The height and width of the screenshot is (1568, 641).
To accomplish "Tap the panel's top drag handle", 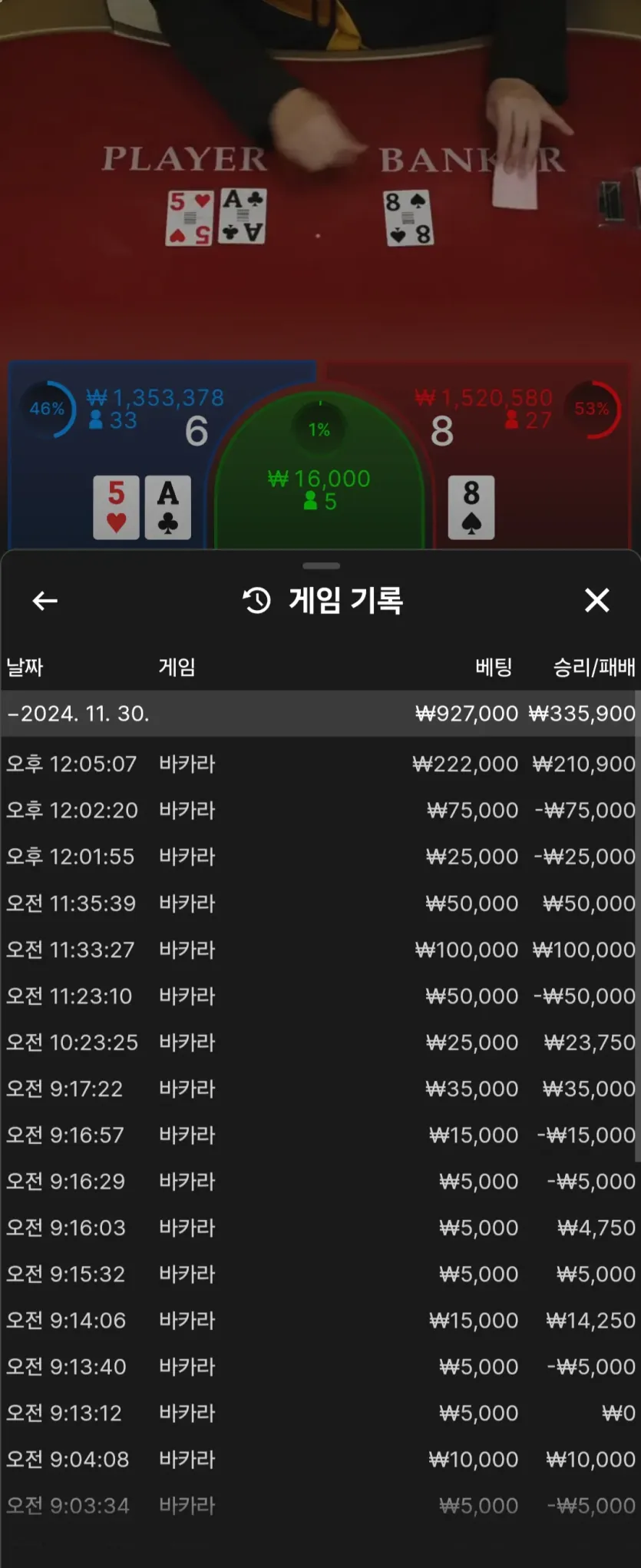I will click(x=321, y=566).
